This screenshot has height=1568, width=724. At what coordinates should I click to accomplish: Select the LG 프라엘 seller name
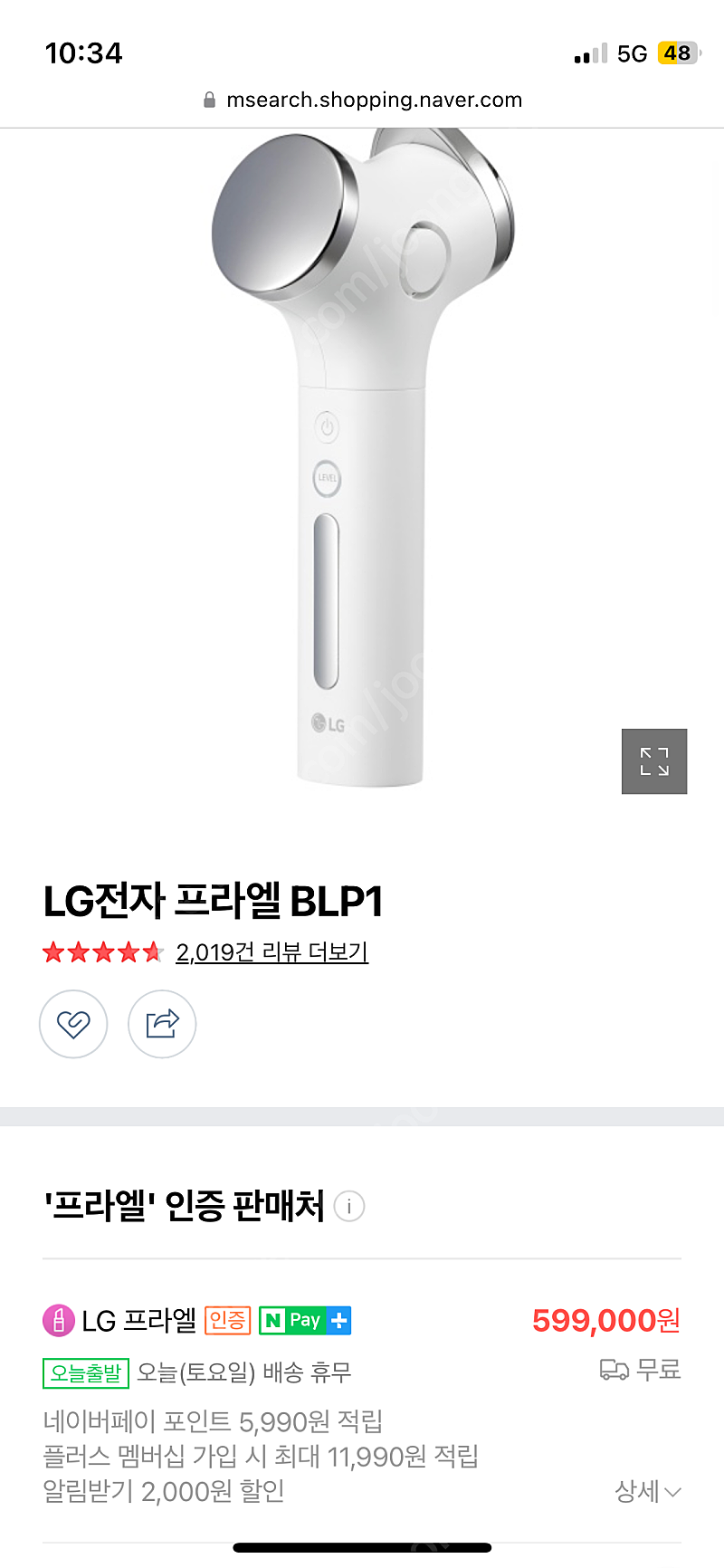143,1321
